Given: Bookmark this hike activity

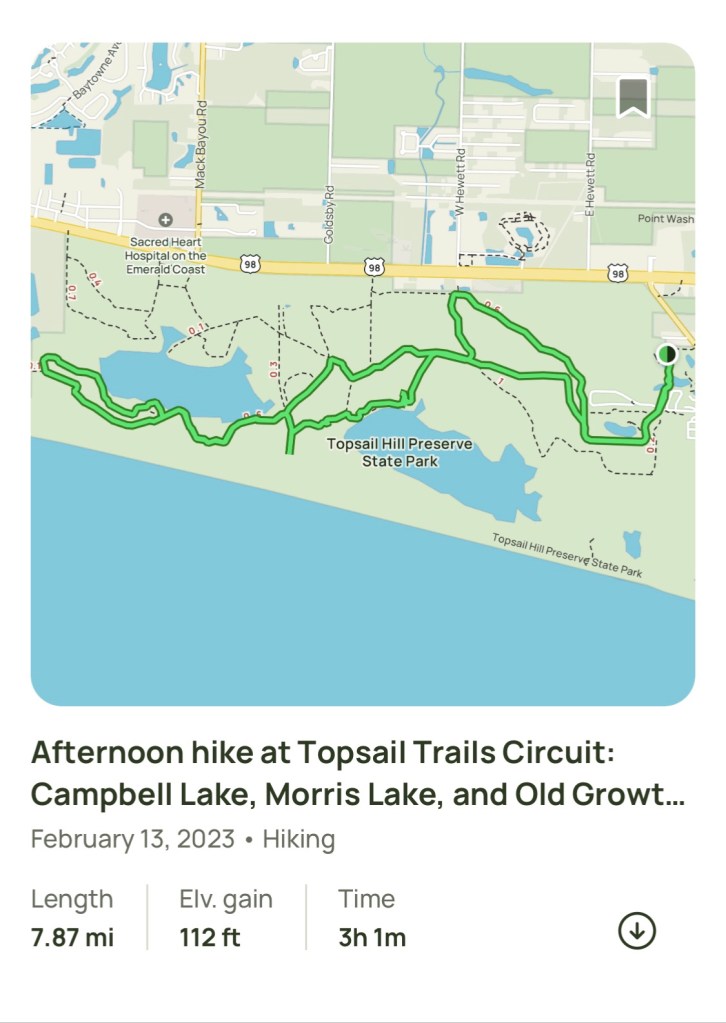Looking at the screenshot, I should pos(633,98).
